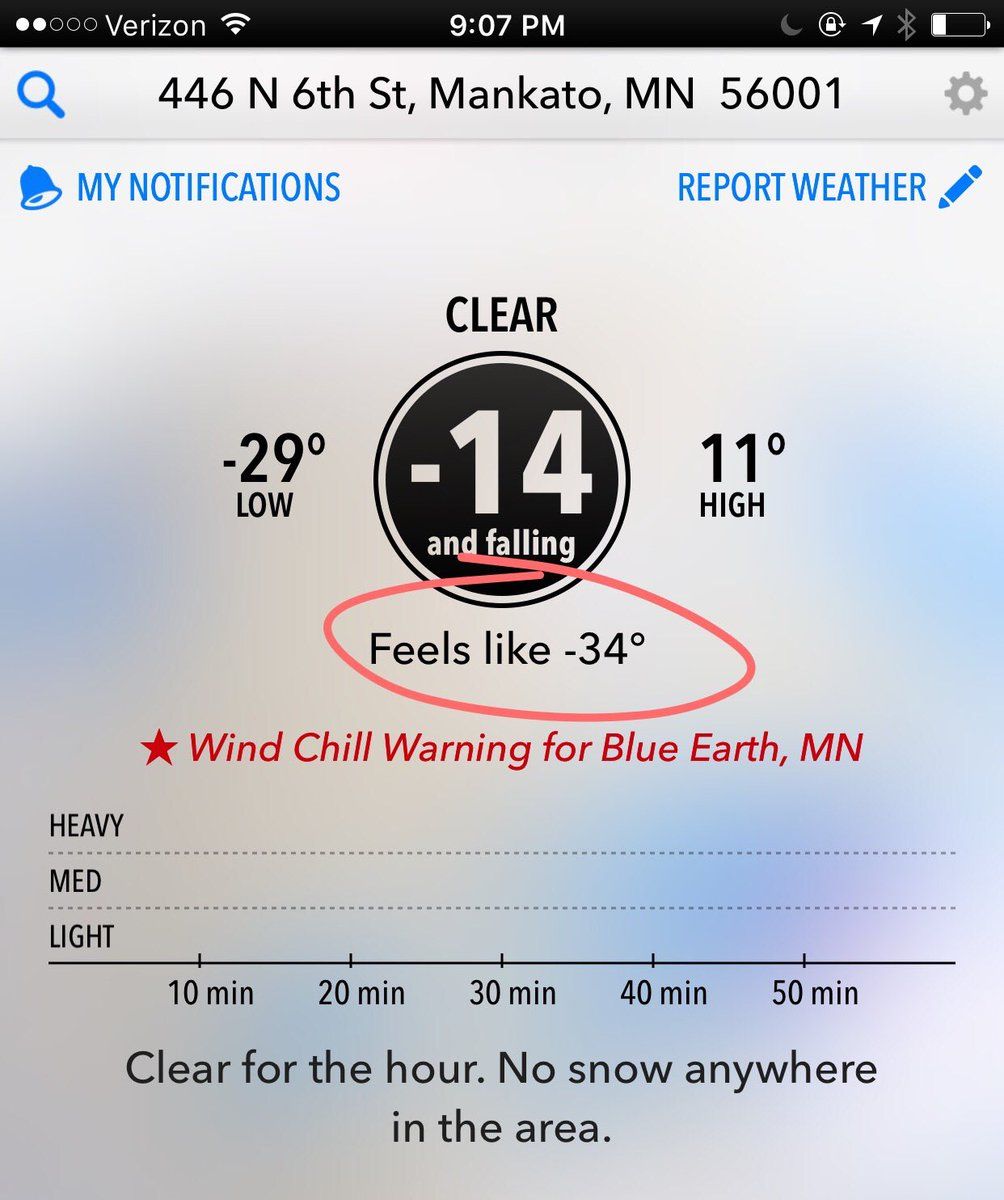This screenshot has height=1200, width=1004.
Task: Tap the search magnifier icon
Action: (41, 97)
